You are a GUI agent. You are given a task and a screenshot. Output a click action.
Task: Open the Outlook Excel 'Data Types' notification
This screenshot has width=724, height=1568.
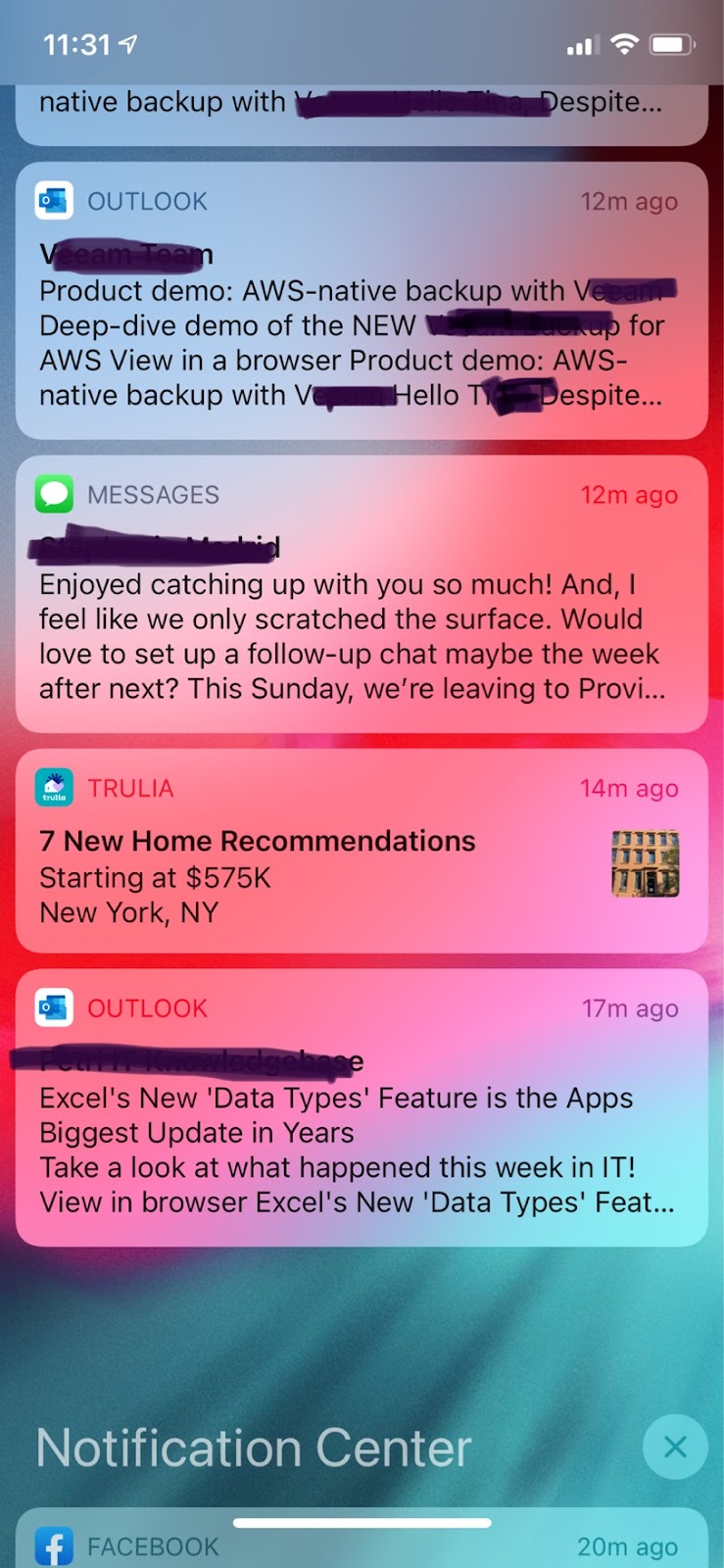pos(361,1133)
